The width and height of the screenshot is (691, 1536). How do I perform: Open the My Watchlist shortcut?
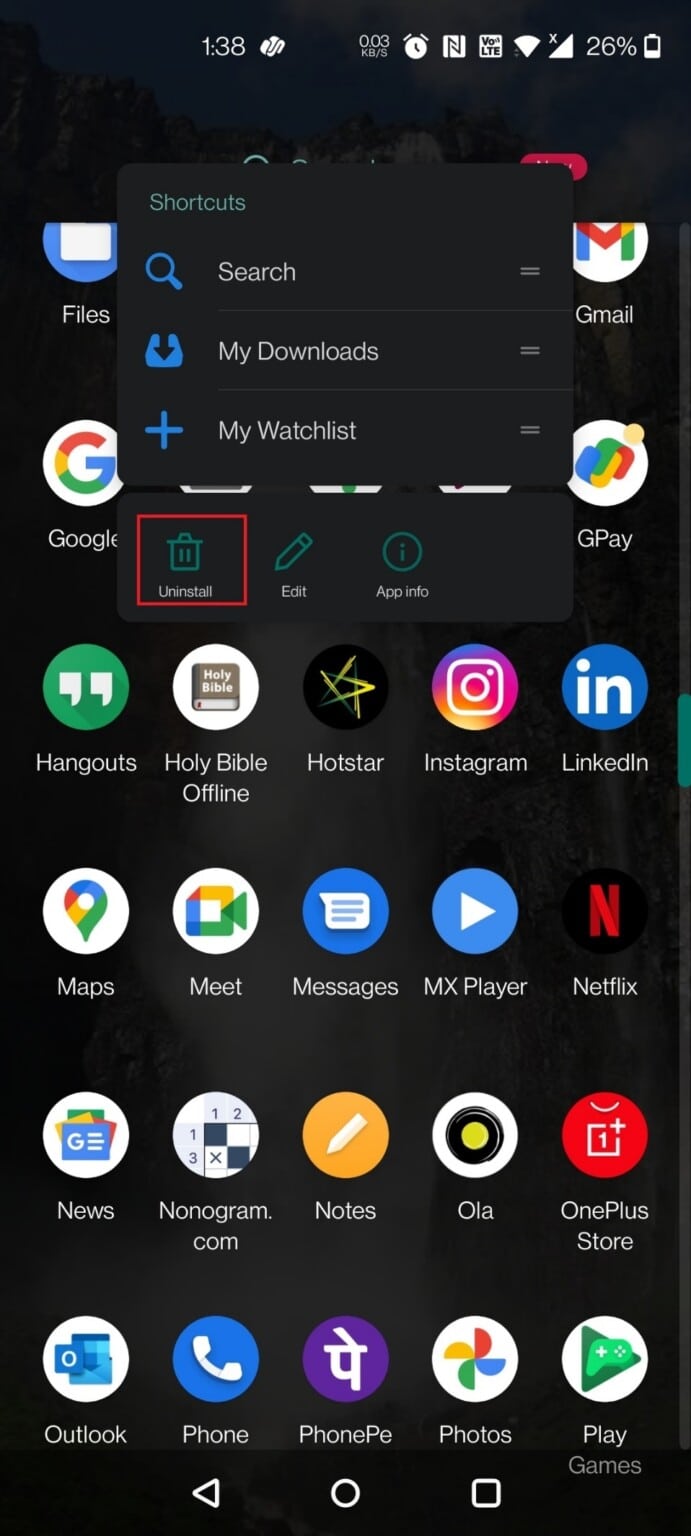pos(287,431)
